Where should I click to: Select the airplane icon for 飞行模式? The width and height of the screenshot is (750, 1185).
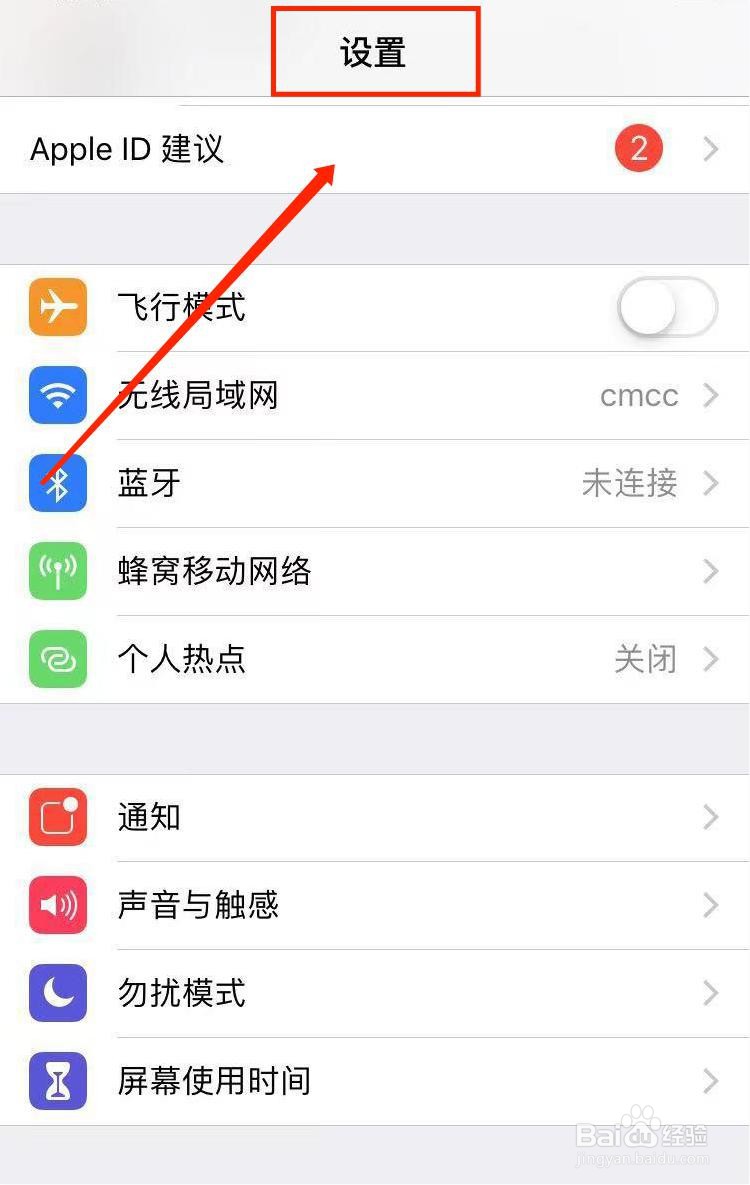(x=57, y=308)
